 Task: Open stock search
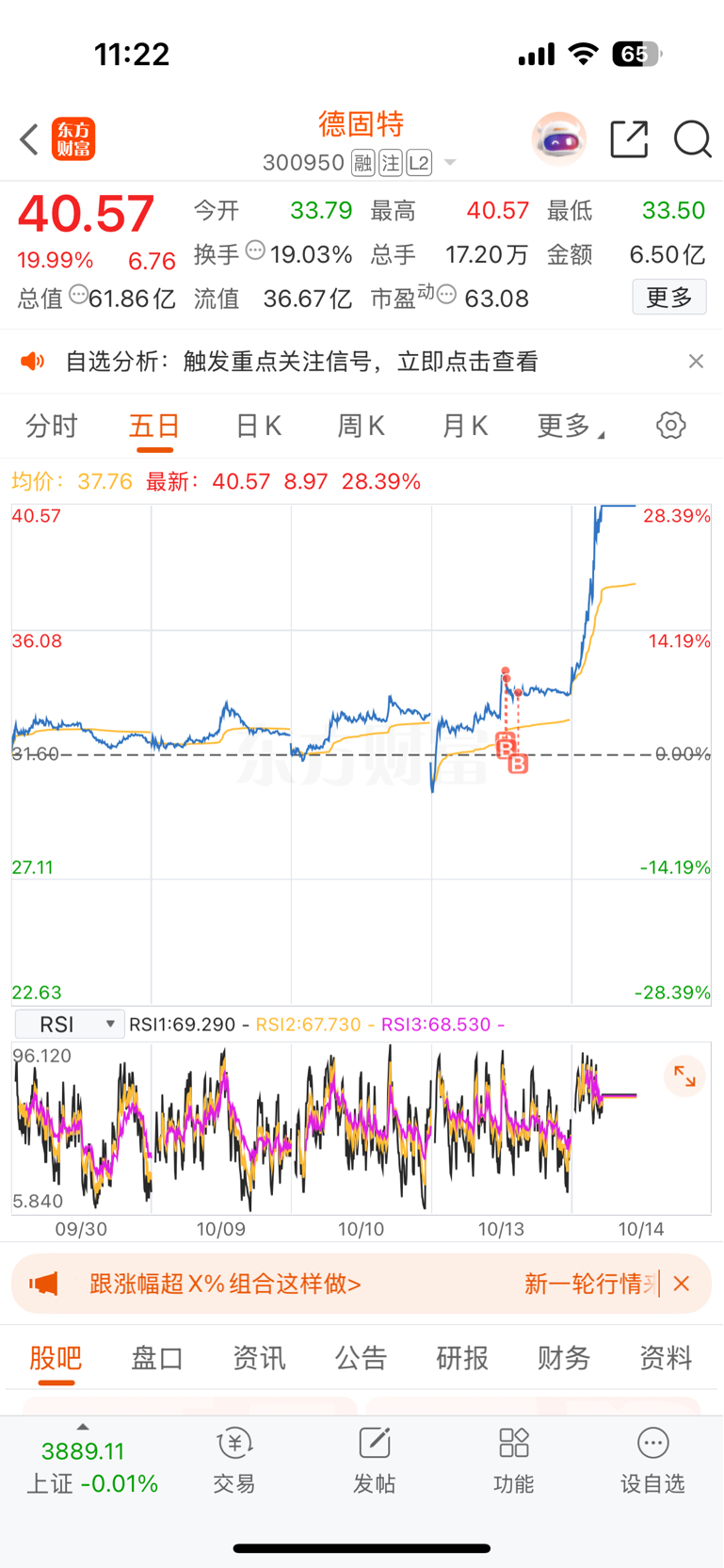692,139
